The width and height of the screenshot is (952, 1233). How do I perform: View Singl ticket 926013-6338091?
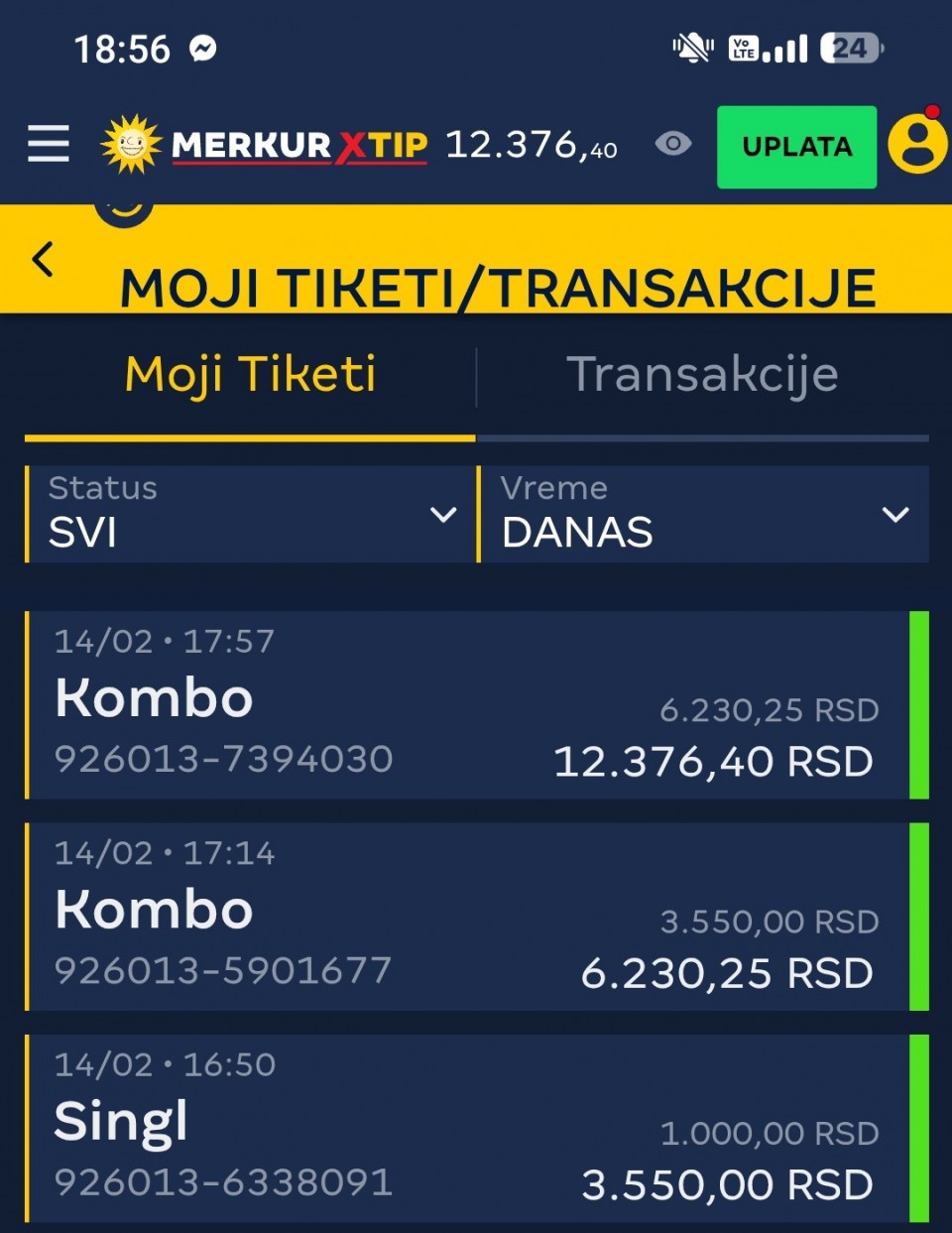pyautogui.click(x=466, y=1128)
